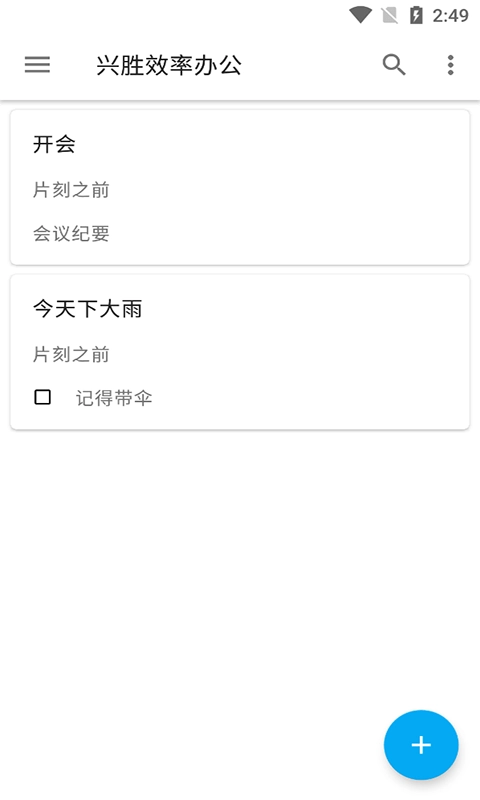The width and height of the screenshot is (480, 800).
Task: Open the overflow menu
Action: [x=450, y=65]
